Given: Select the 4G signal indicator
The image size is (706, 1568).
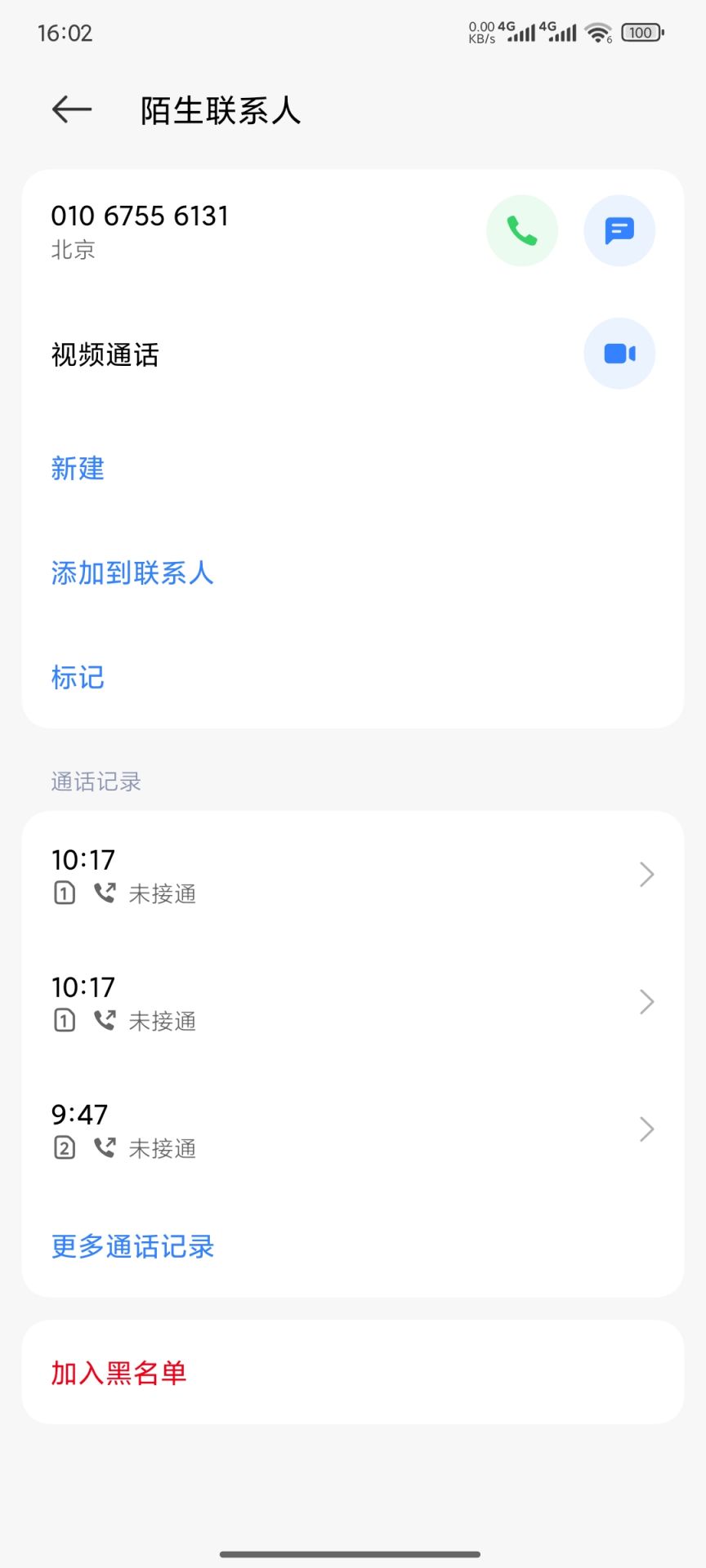Looking at the screenshot, I should [x=521, y=33].
